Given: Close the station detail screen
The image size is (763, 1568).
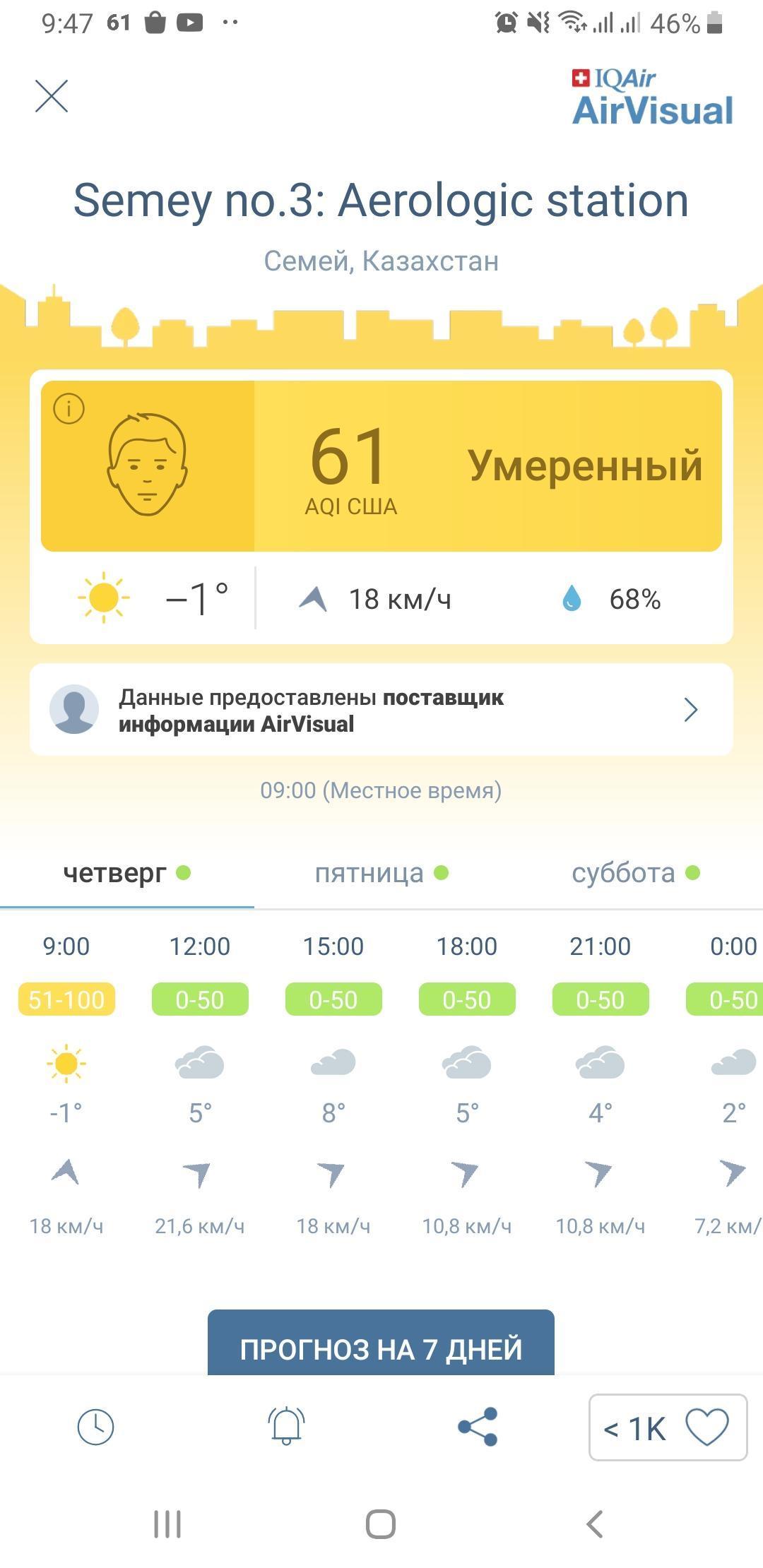Looking at the screenshot, I should point(52,96).
